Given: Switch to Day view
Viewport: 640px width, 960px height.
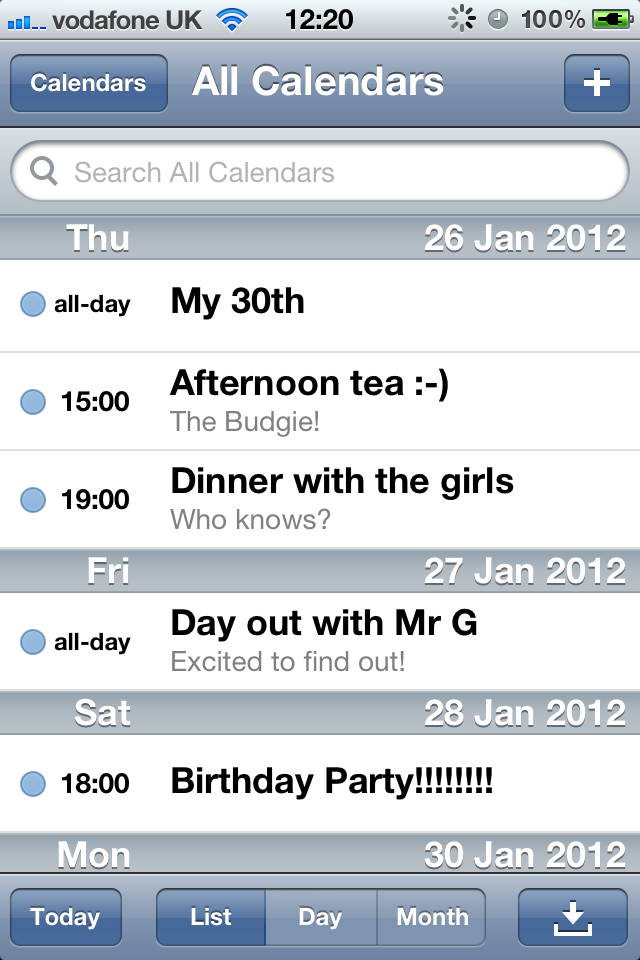Looking at the screenshot, I should pyautogui.click(x=320, y=917).
